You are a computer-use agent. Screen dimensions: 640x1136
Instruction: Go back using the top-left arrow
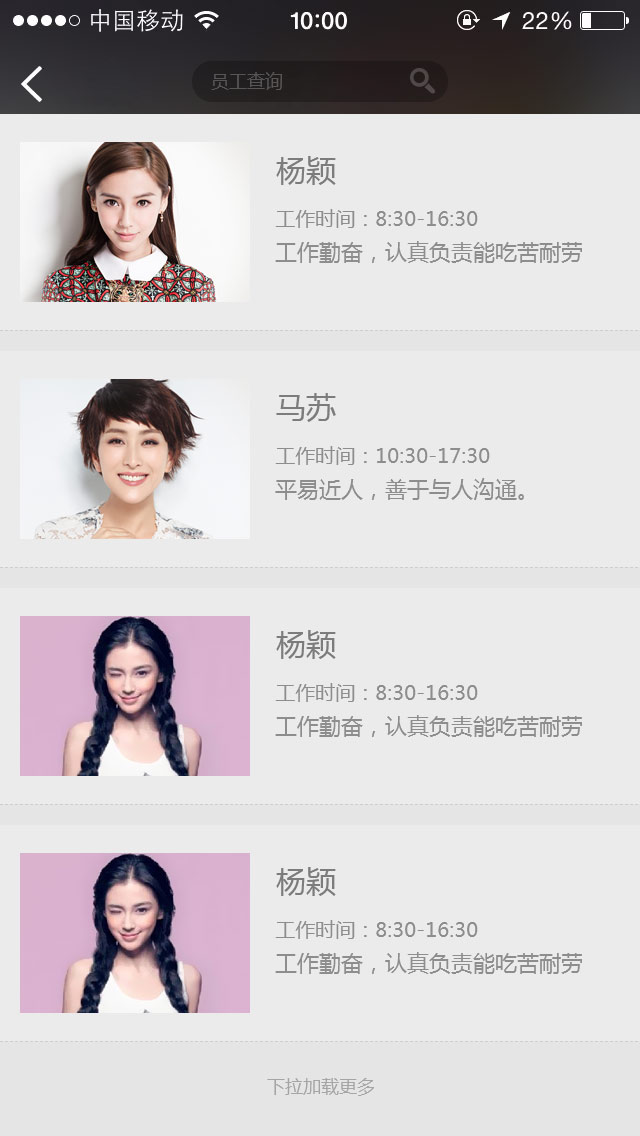(x=32, y=83)
